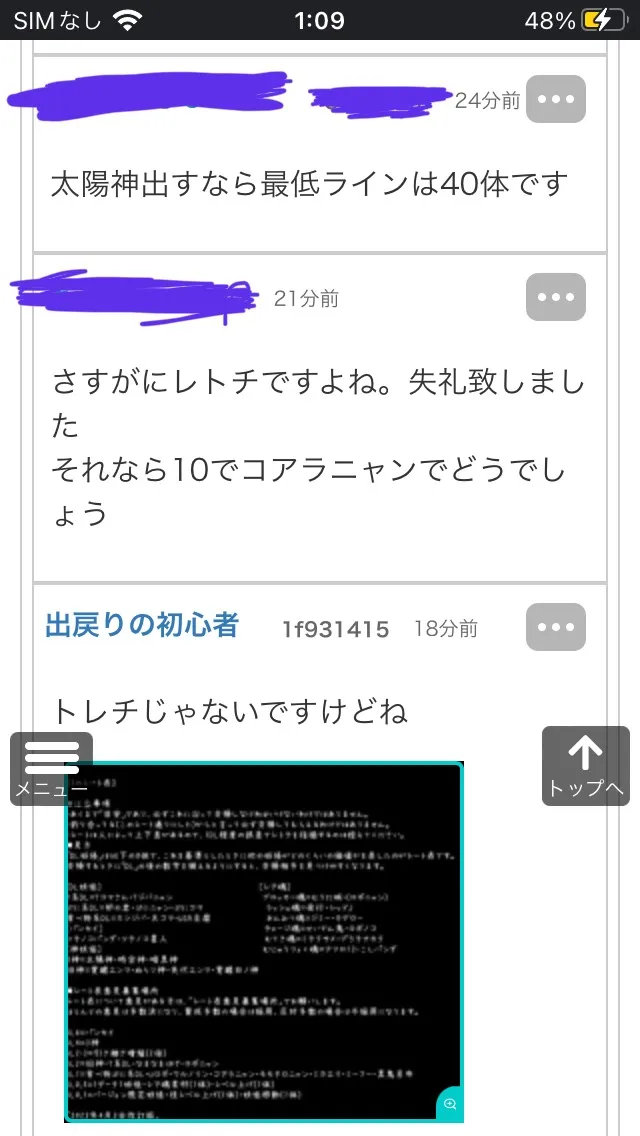
Task: Enlarge the attached black text image
Action: click(x=264, y=942)
